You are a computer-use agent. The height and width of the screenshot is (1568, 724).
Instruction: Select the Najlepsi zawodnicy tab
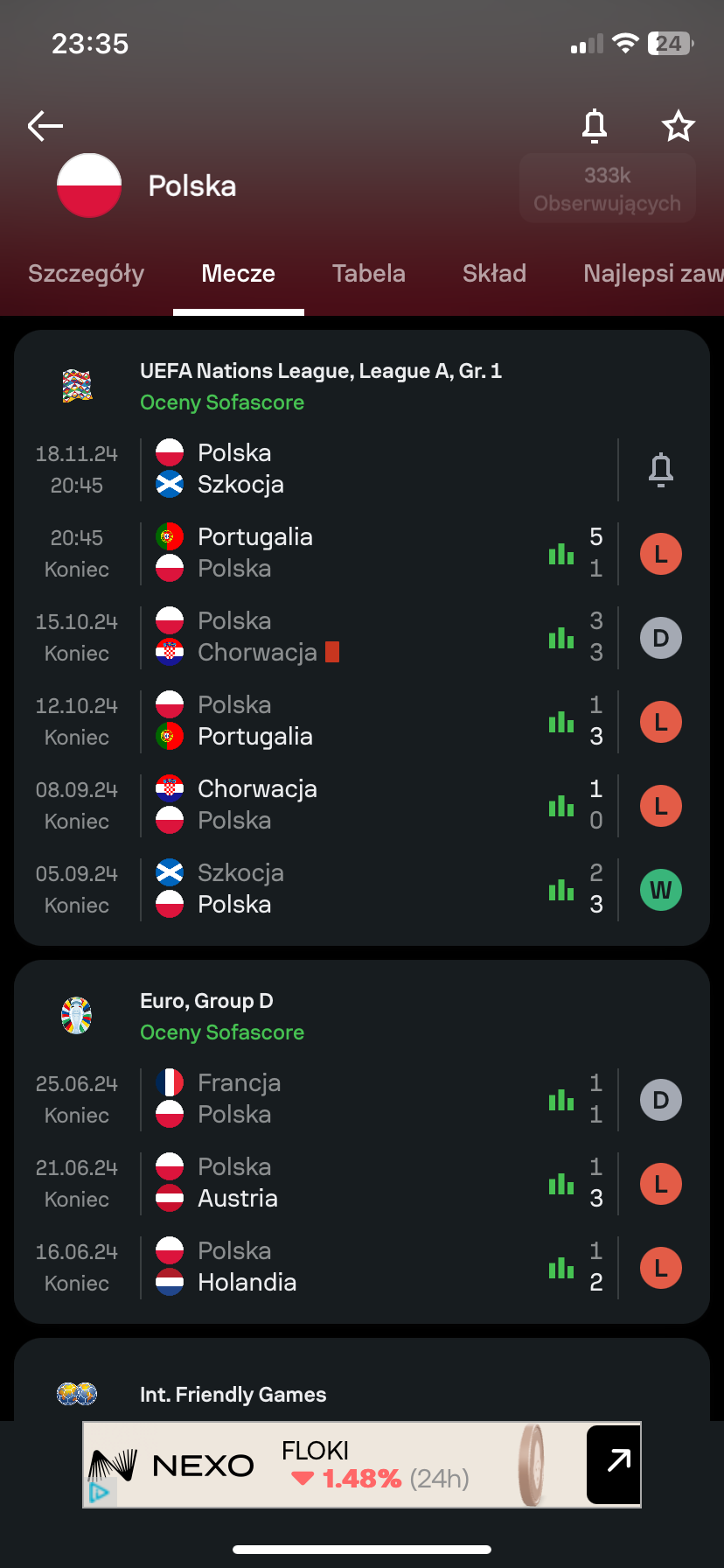point(652,274)
